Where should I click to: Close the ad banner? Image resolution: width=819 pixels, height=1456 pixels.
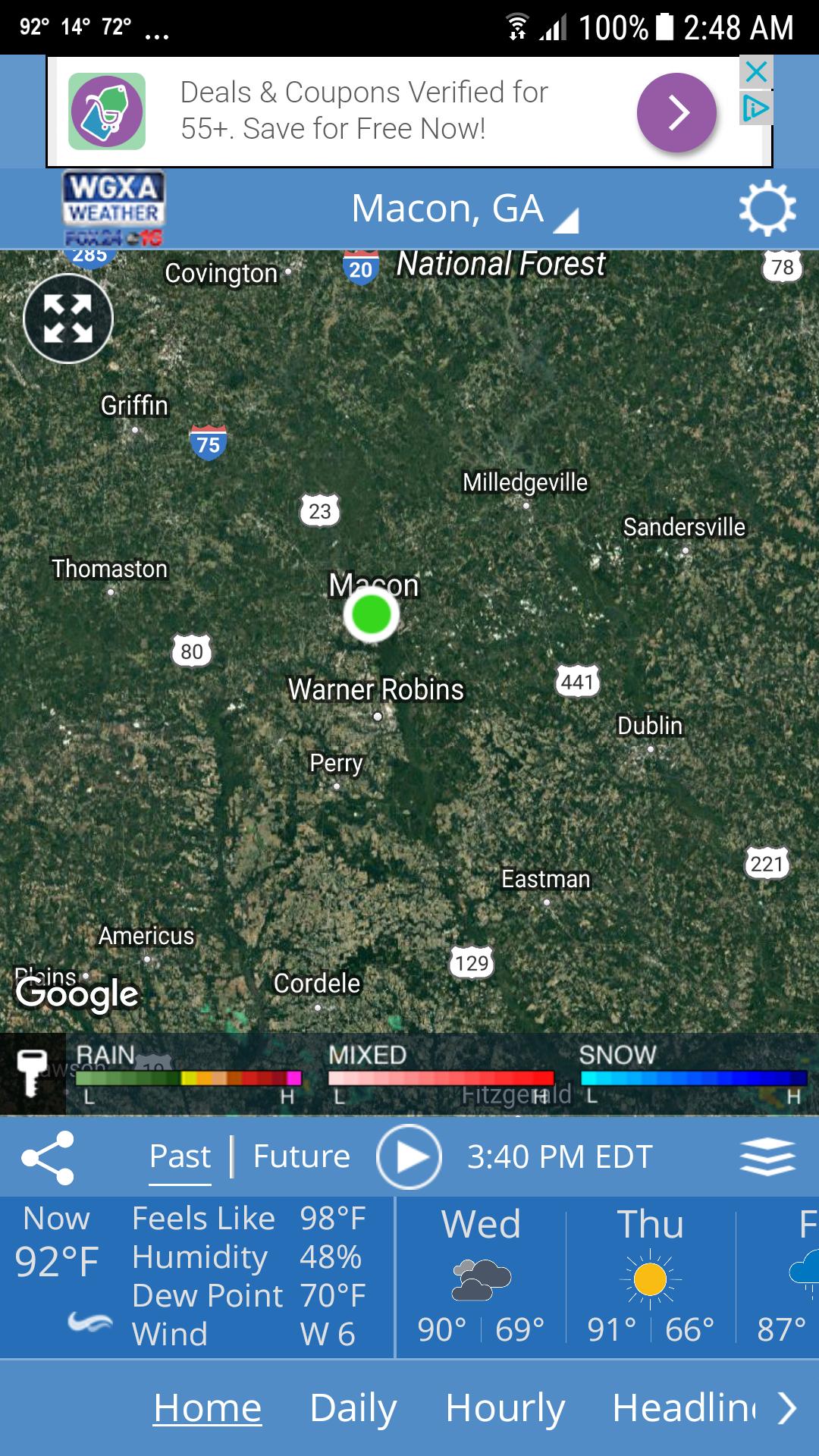coord(756,72)
